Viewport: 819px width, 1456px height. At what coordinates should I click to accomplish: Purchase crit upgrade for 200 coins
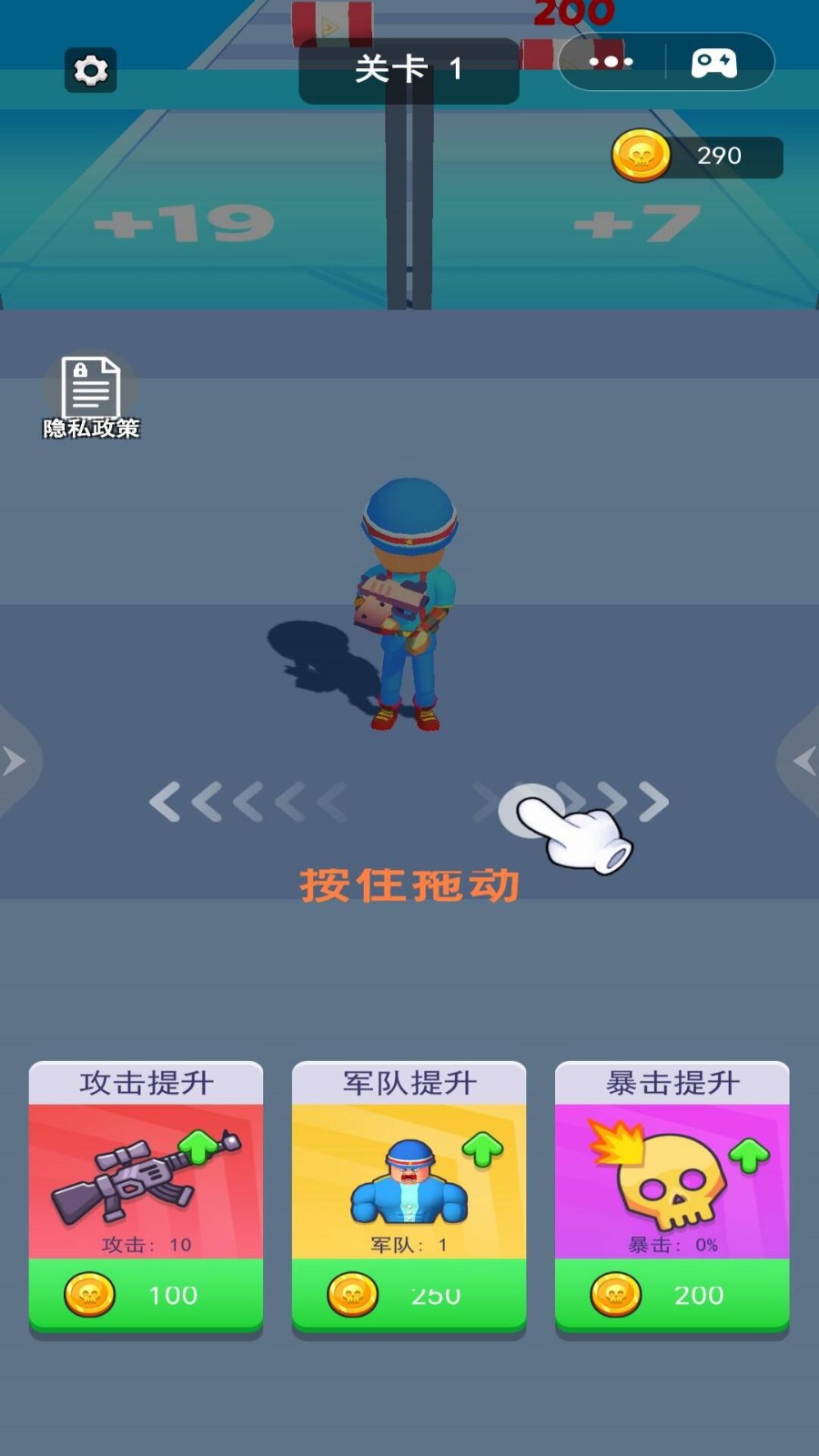672,1294
